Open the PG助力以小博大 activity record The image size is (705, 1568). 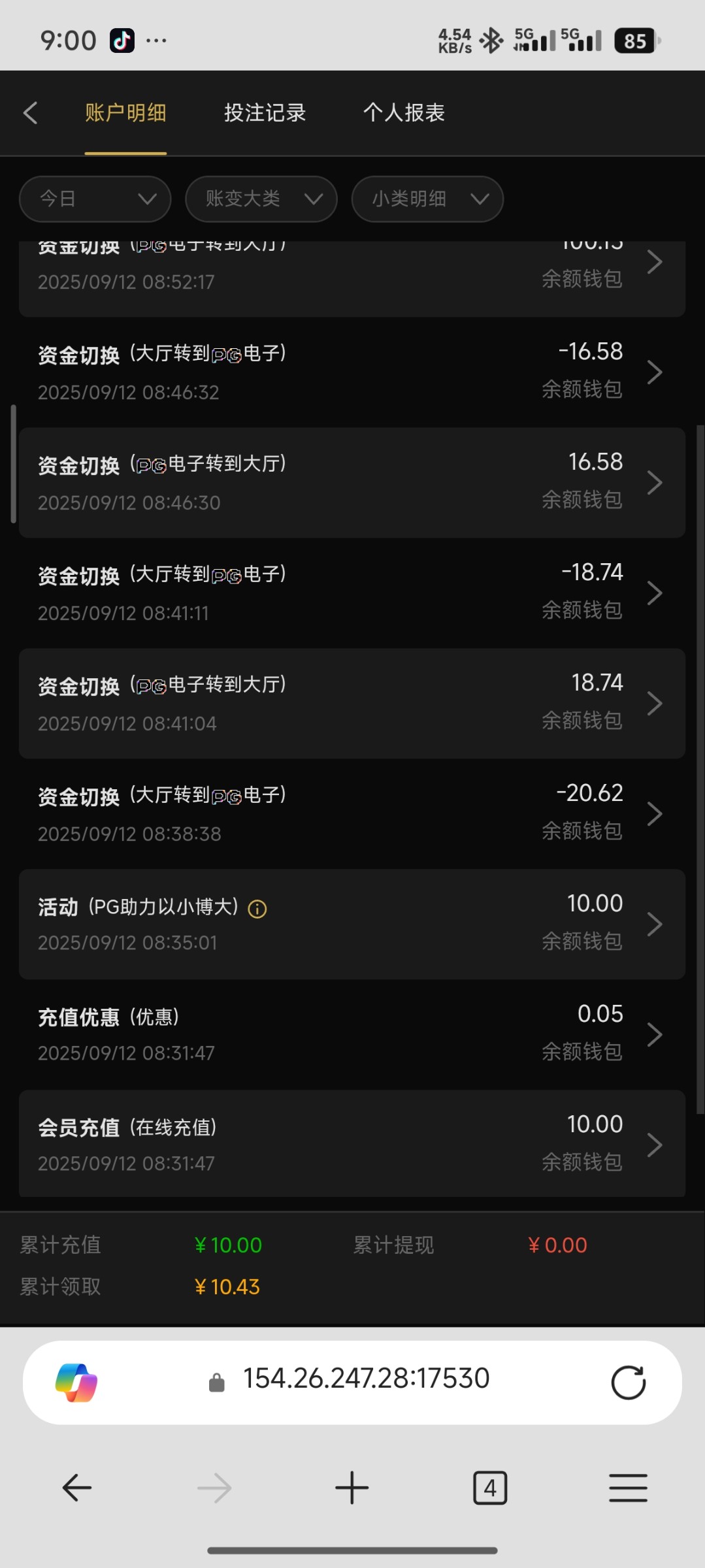352,924
